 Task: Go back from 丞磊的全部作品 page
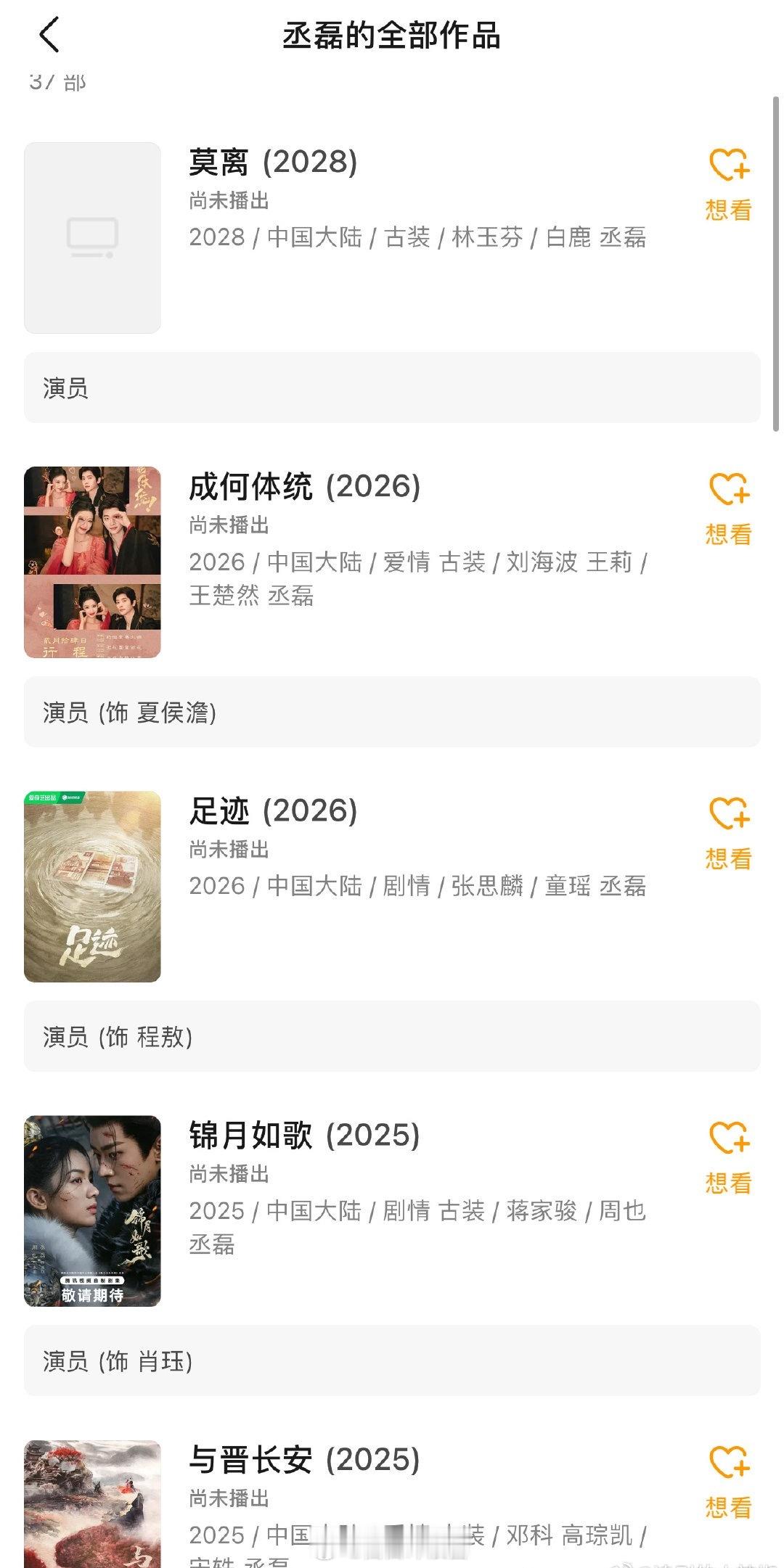(49, 35)
